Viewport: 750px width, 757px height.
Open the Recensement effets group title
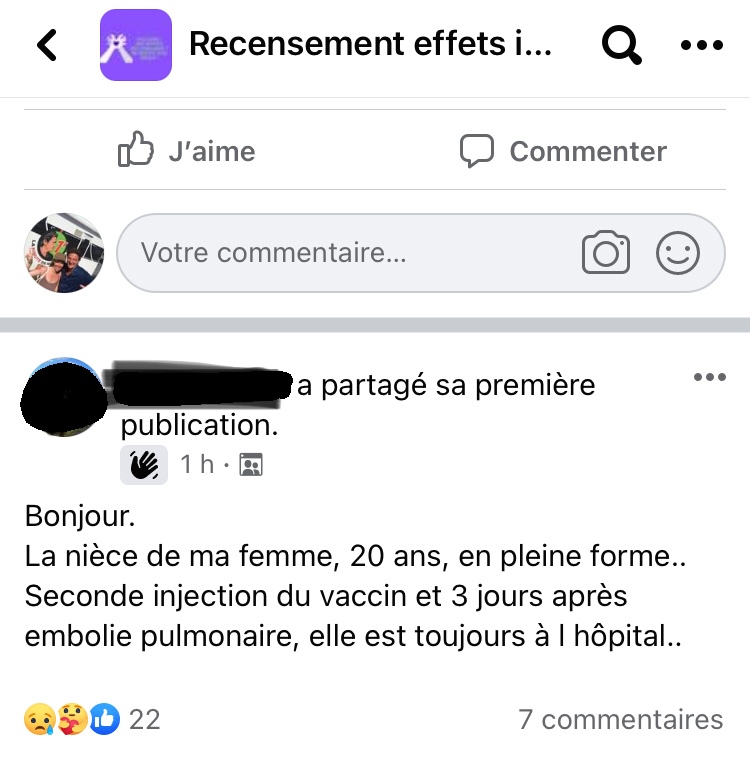(x=370, y=45)
